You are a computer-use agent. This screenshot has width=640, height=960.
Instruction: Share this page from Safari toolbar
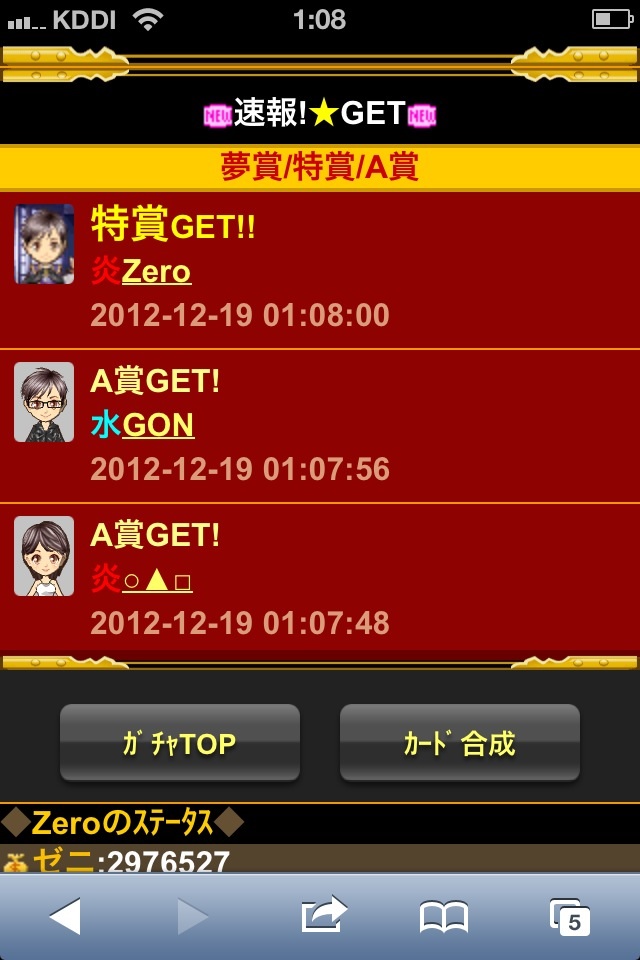point(323,916)
